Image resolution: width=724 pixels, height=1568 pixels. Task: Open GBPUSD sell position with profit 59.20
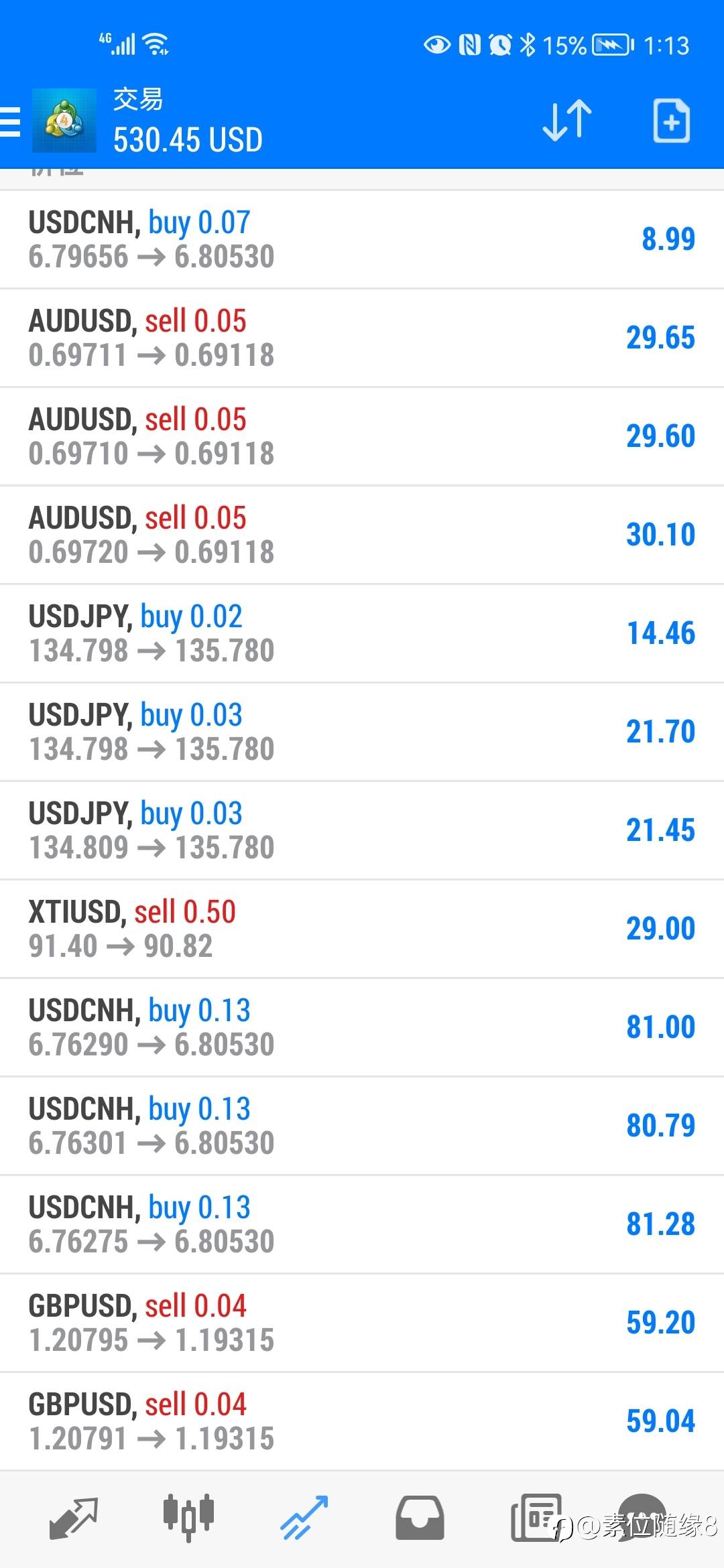[x=362, y=1323]
